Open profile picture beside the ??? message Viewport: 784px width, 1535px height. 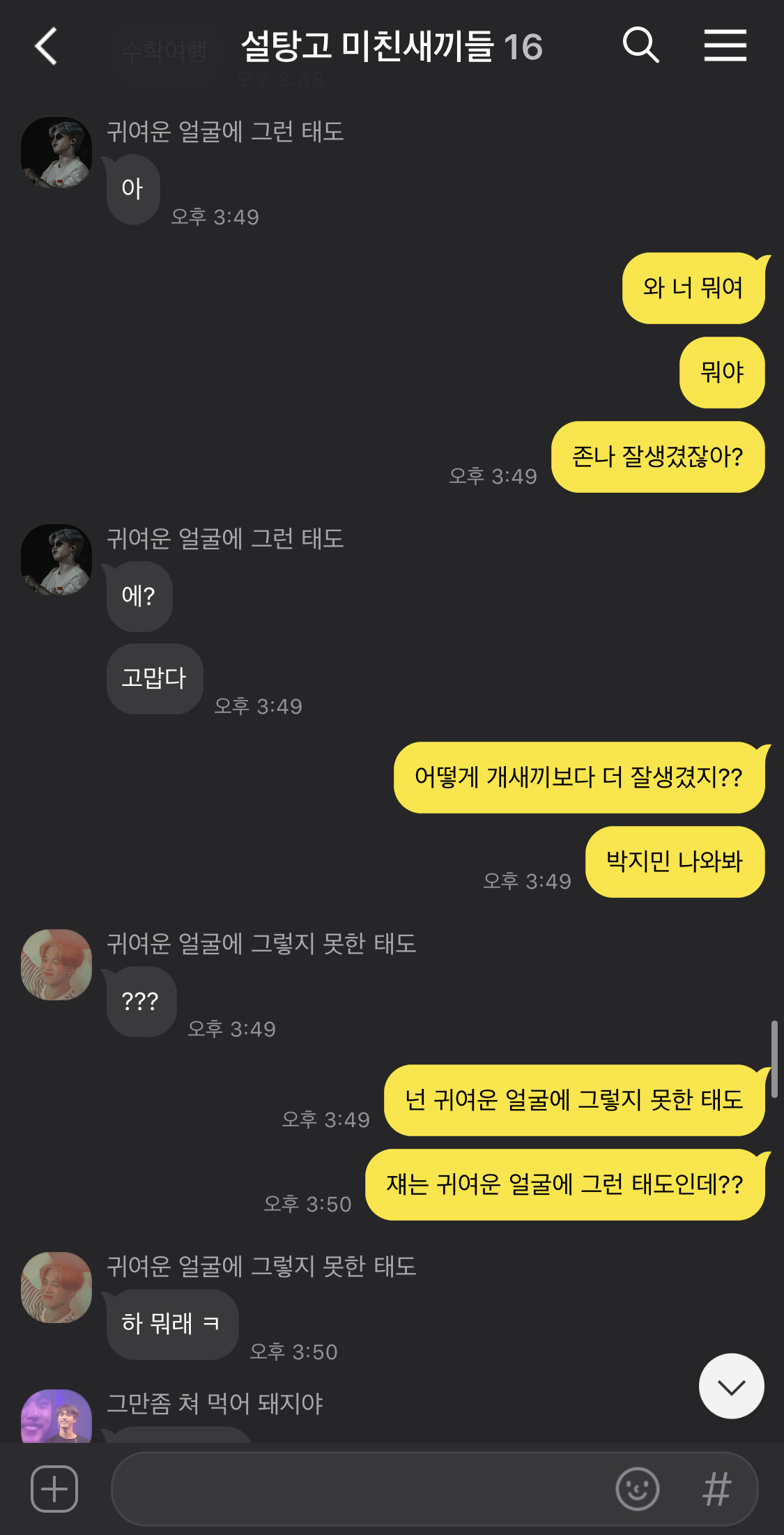(56, 964)
